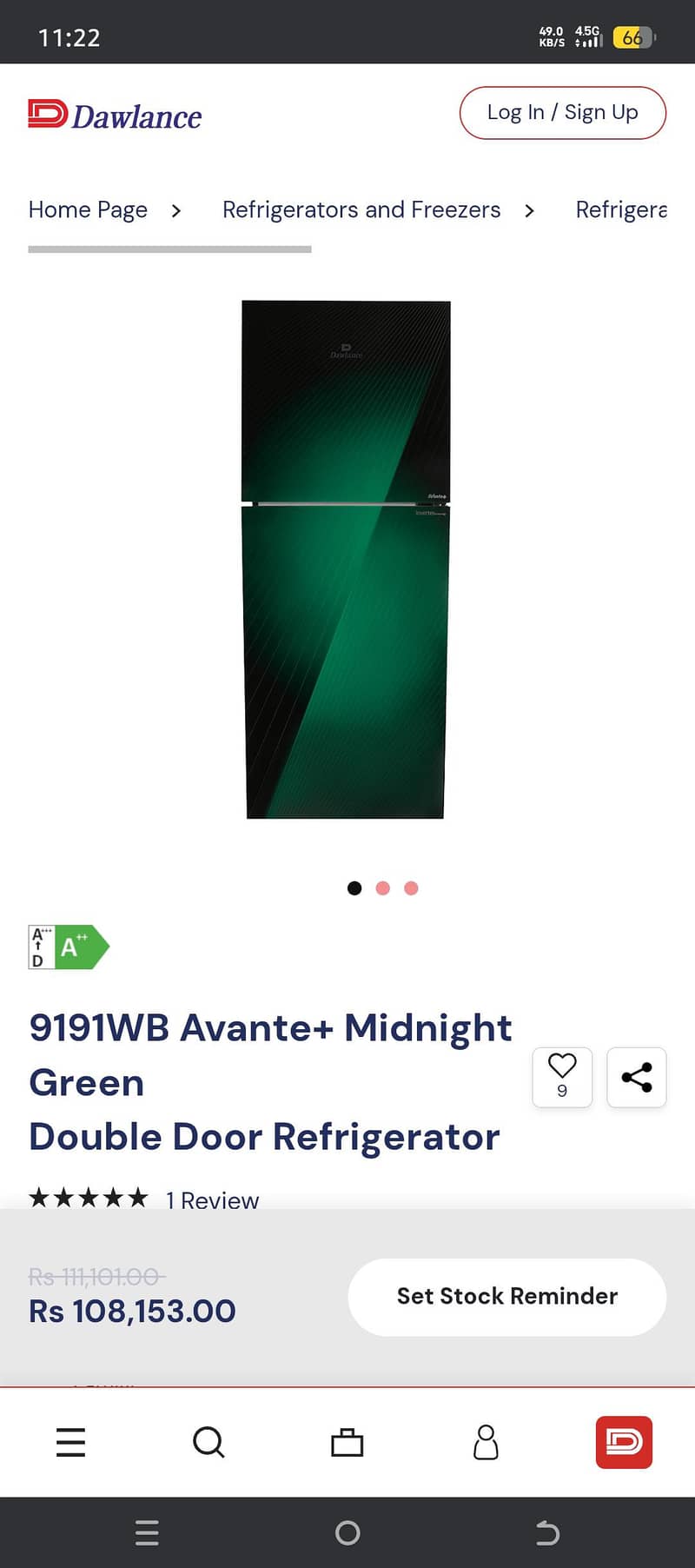Viewport: 695px width, 1568px height.
Task: Open the 1 Review link
Action: click(212, 1199)
